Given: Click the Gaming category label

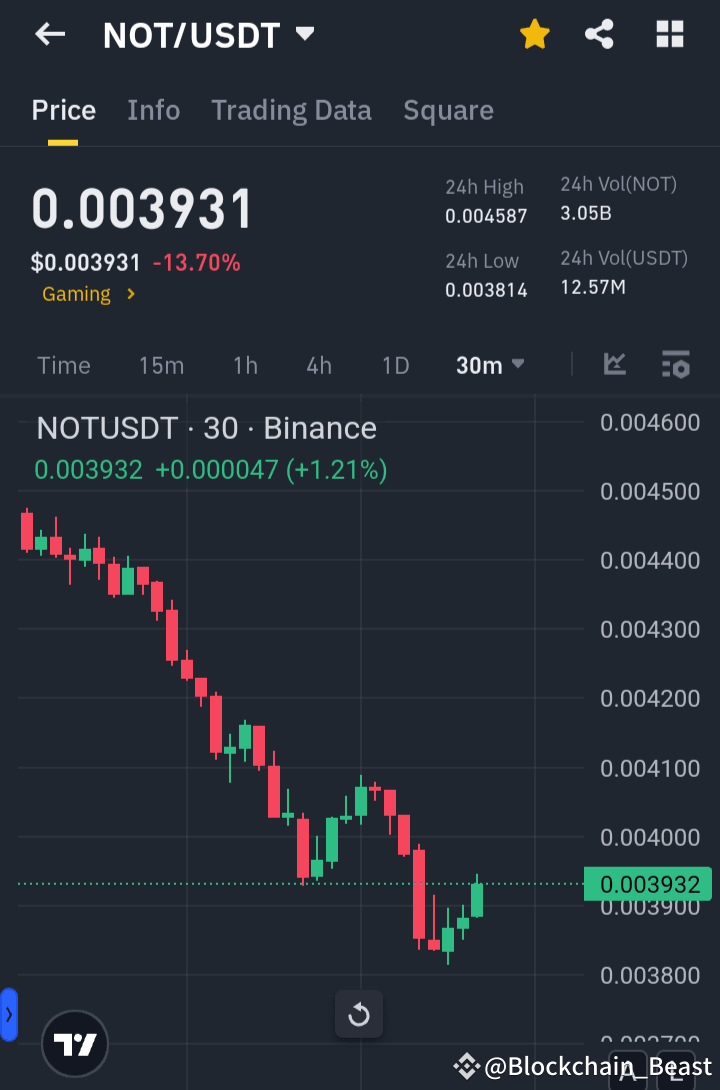Looking at the screenshot, I should [76, 294].
